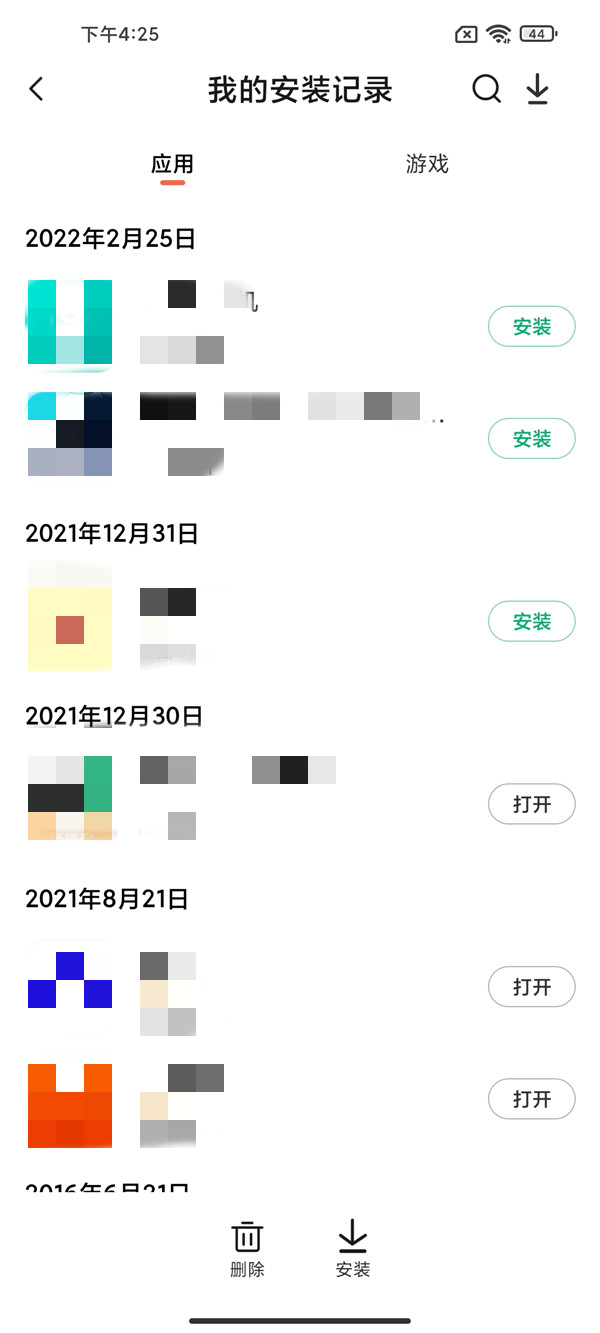Screen dimensions: 600x1333
Task: Open search in the install records
Action: [486, 89]
